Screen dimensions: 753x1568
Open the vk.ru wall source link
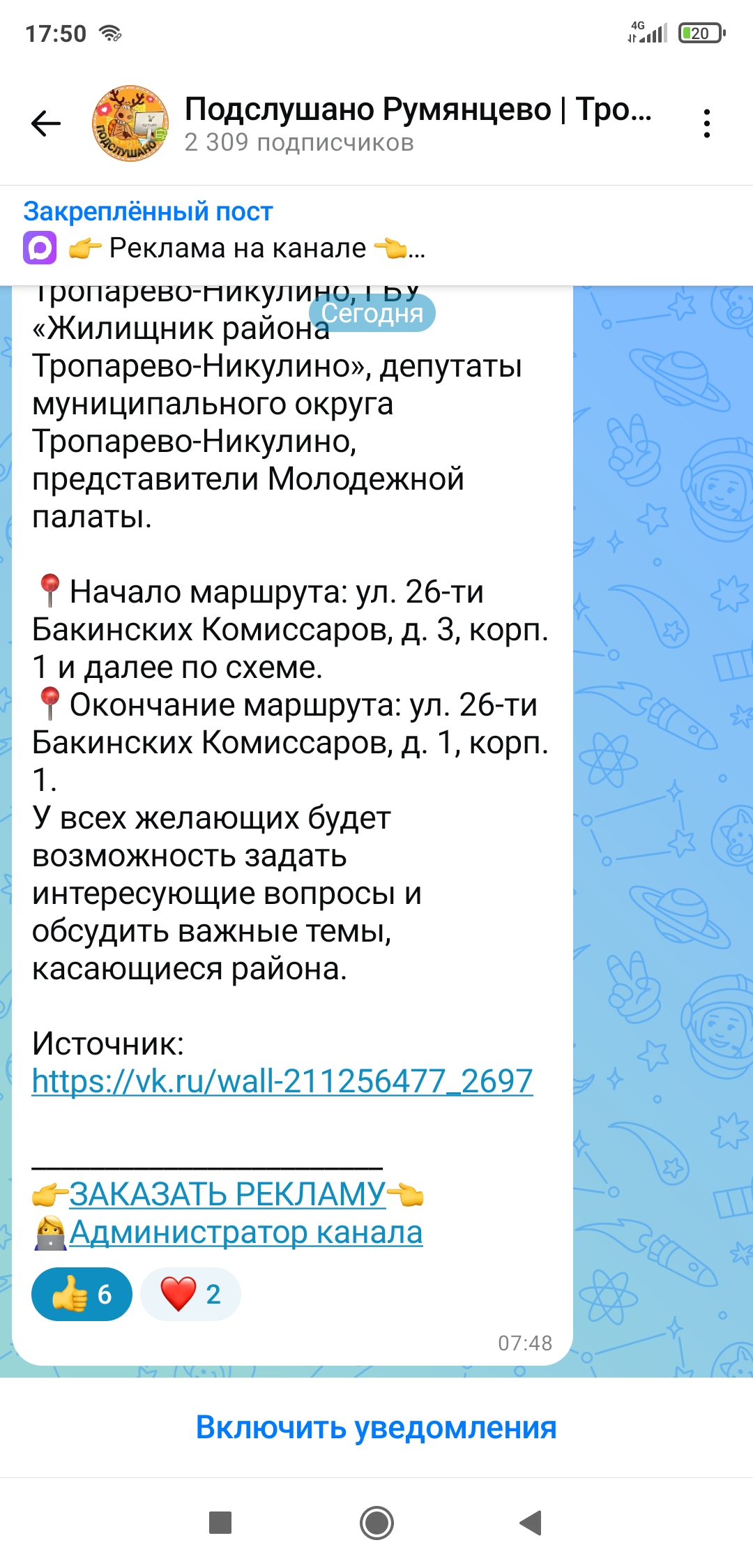[282, 1082]
